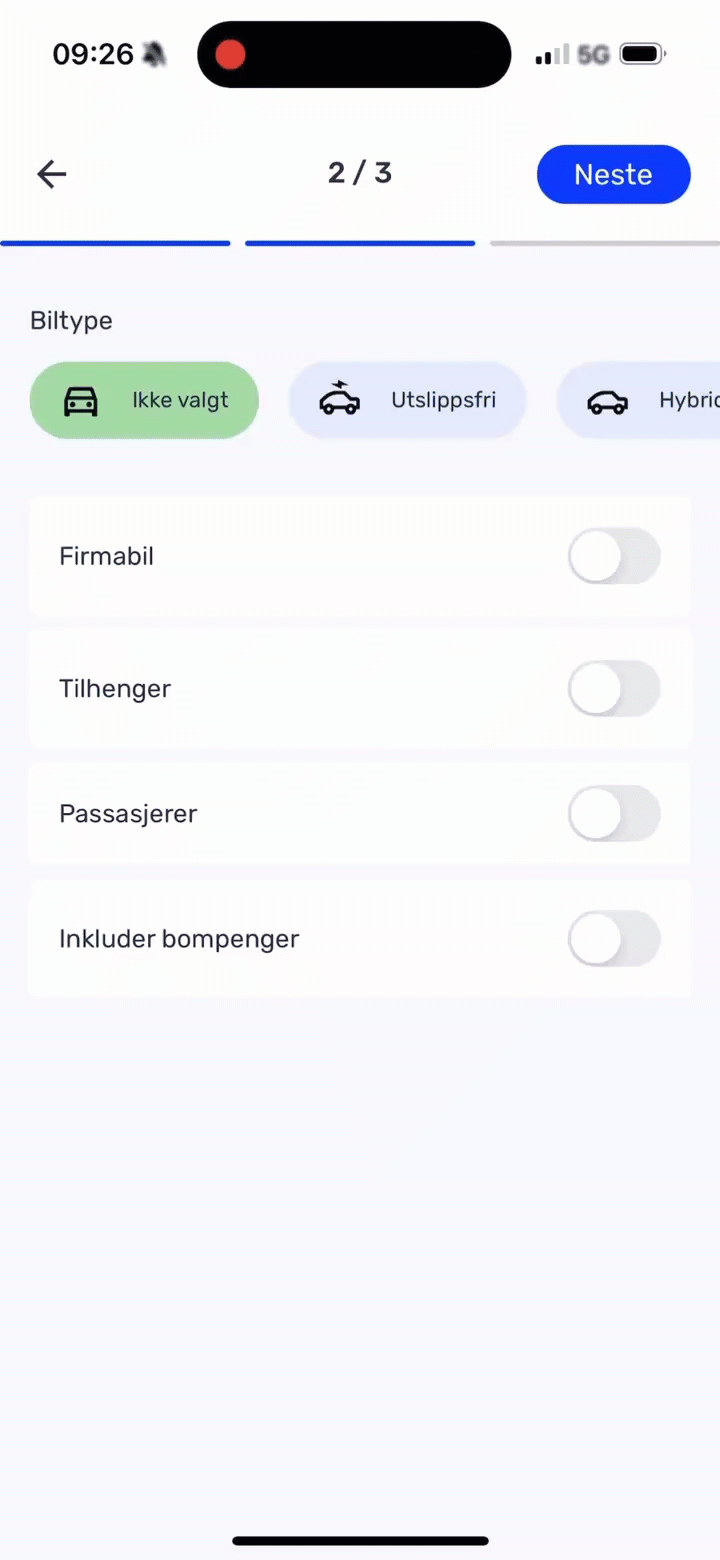Tap the cellular signal bars icon
720x1560 pixels.
548,55
